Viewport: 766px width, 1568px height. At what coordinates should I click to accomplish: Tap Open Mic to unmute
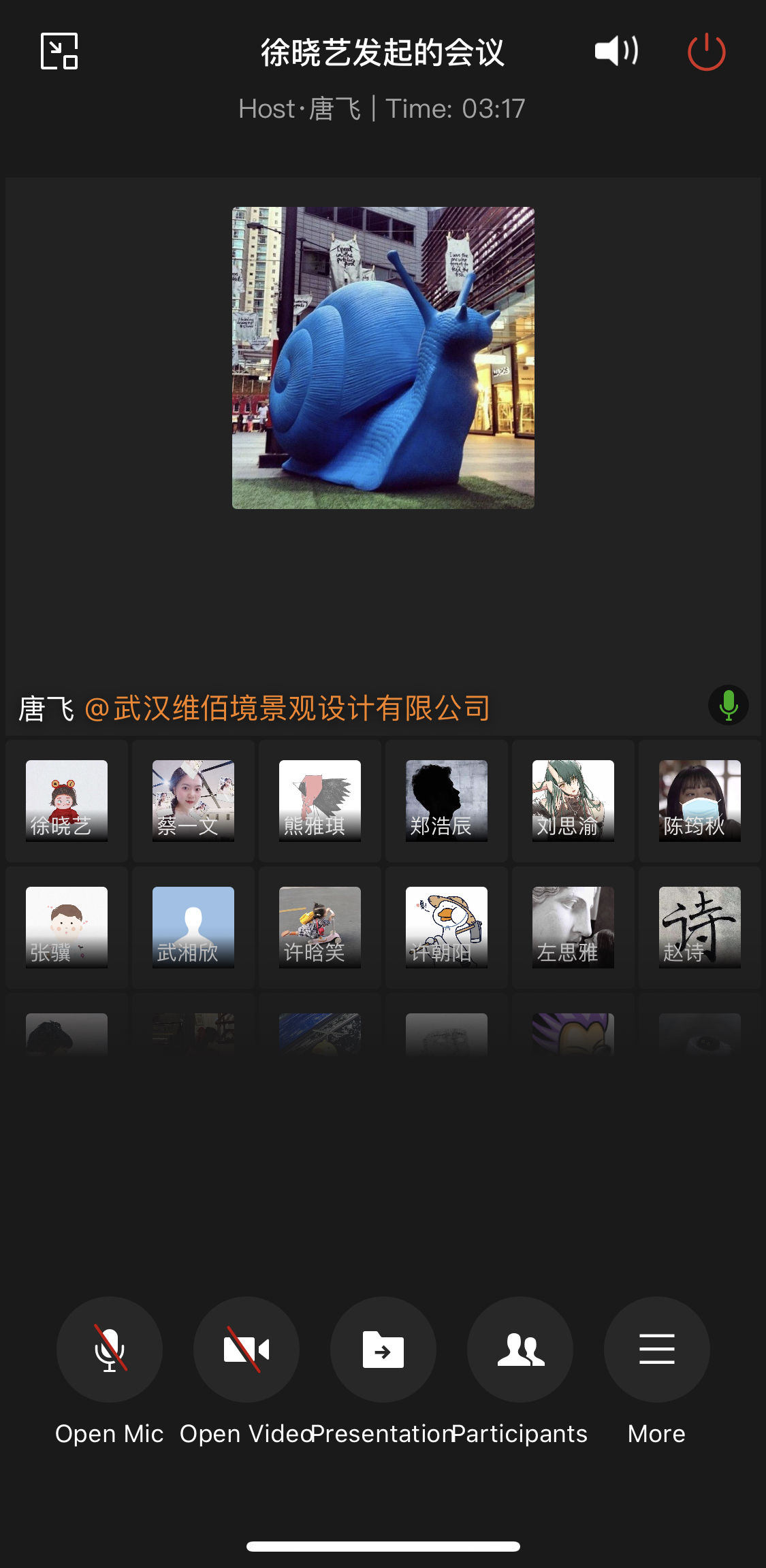tap(110, 1349)
